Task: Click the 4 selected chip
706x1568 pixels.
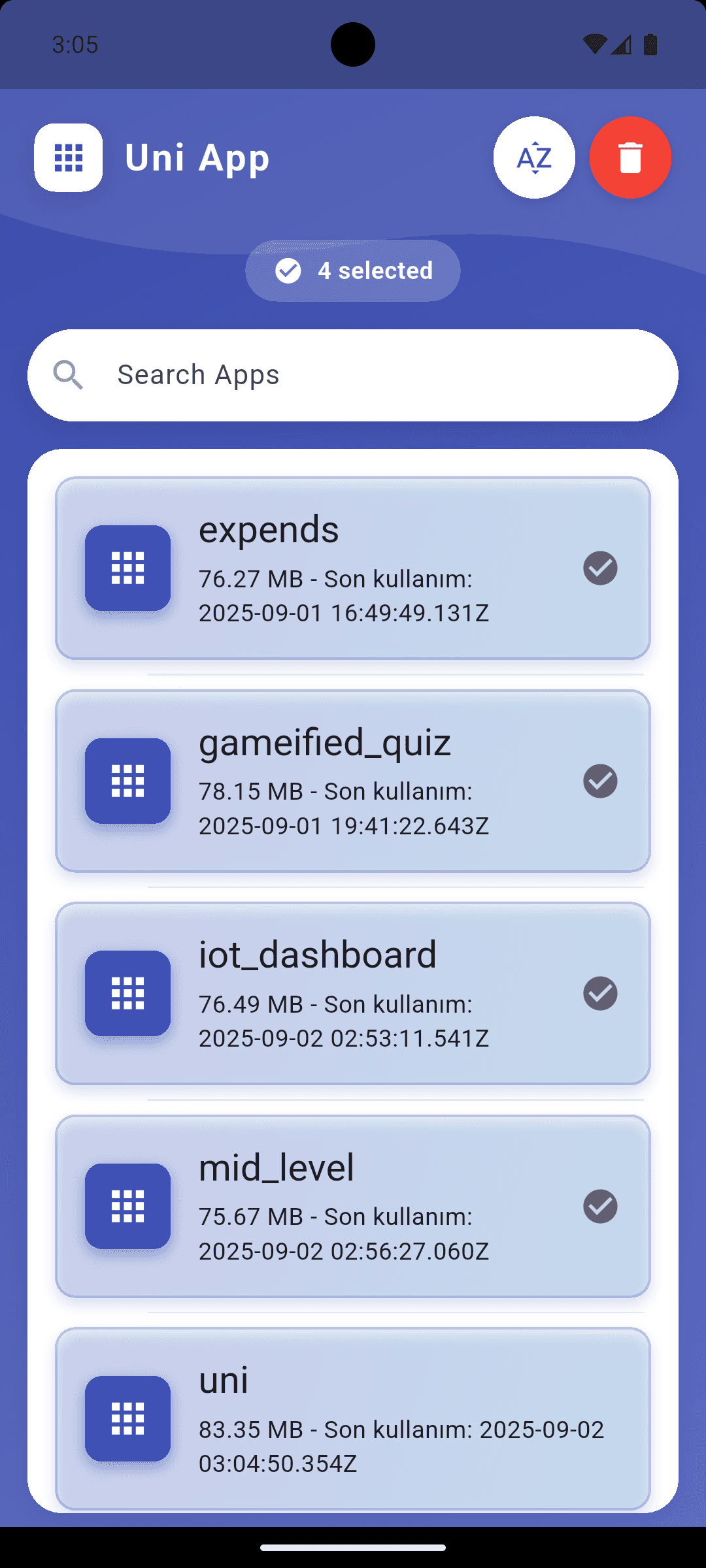Action: pyautogui.click(x=352, y=270)
